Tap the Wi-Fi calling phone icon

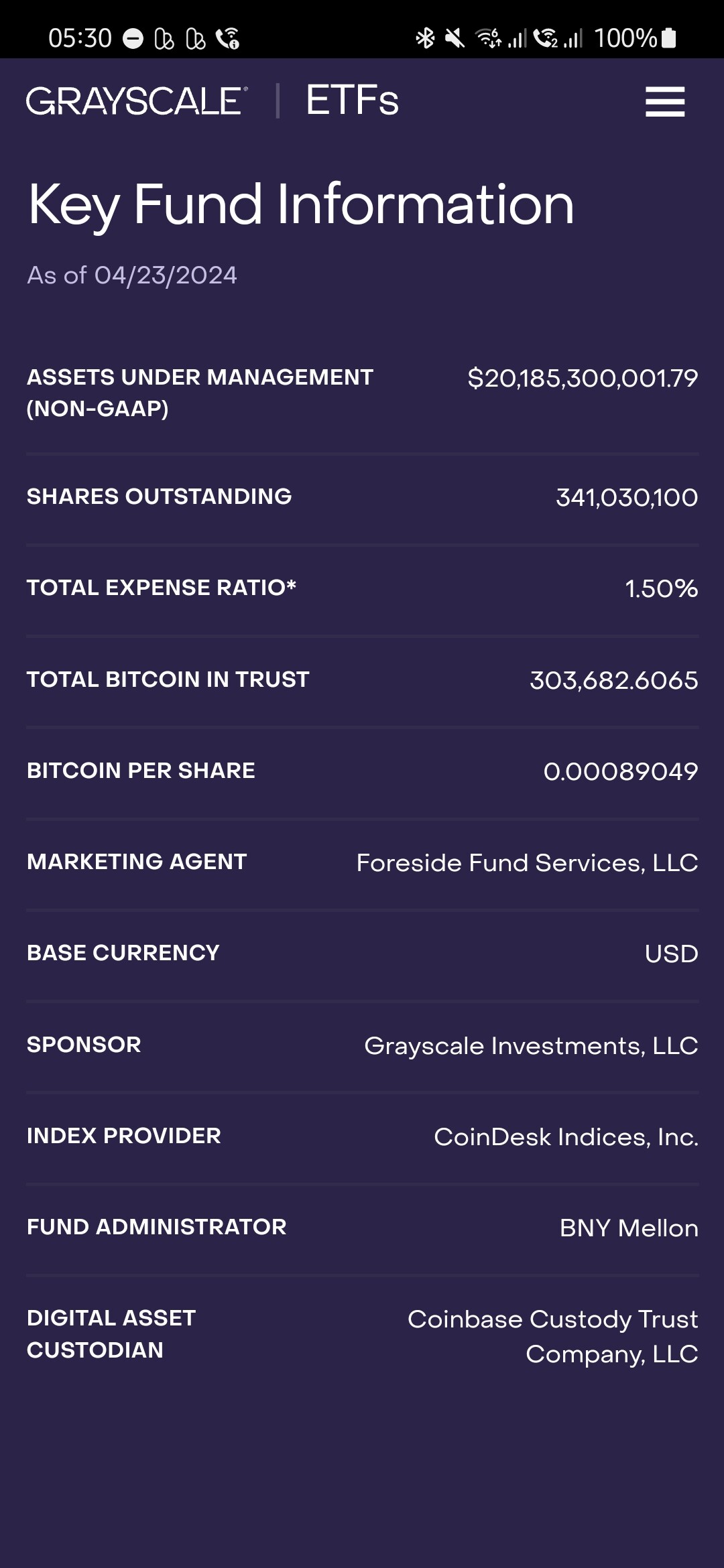[226, 38]
